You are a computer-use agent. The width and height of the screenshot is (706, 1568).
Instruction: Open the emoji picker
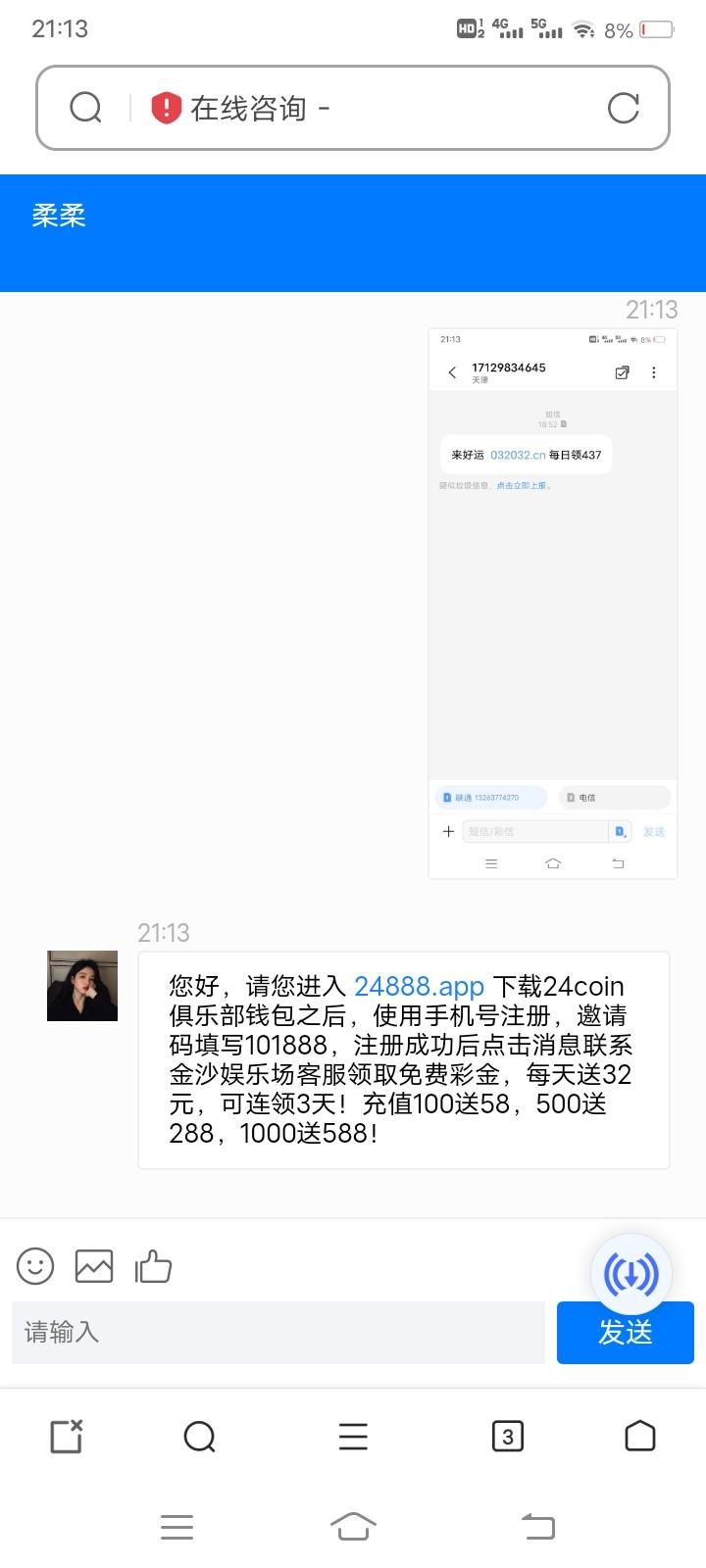[x=35, y=1266]
